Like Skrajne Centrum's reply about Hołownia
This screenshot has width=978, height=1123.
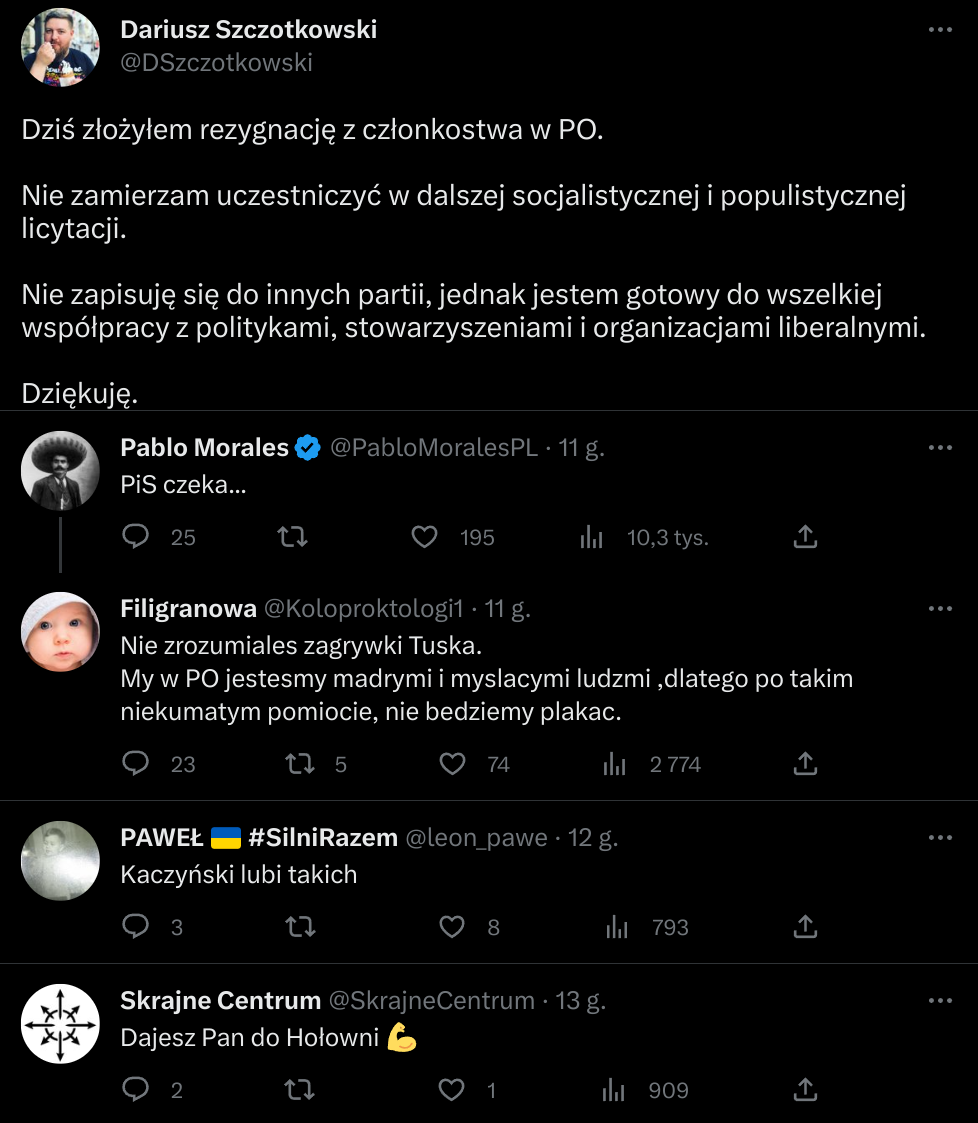[x=453, y=1090]
